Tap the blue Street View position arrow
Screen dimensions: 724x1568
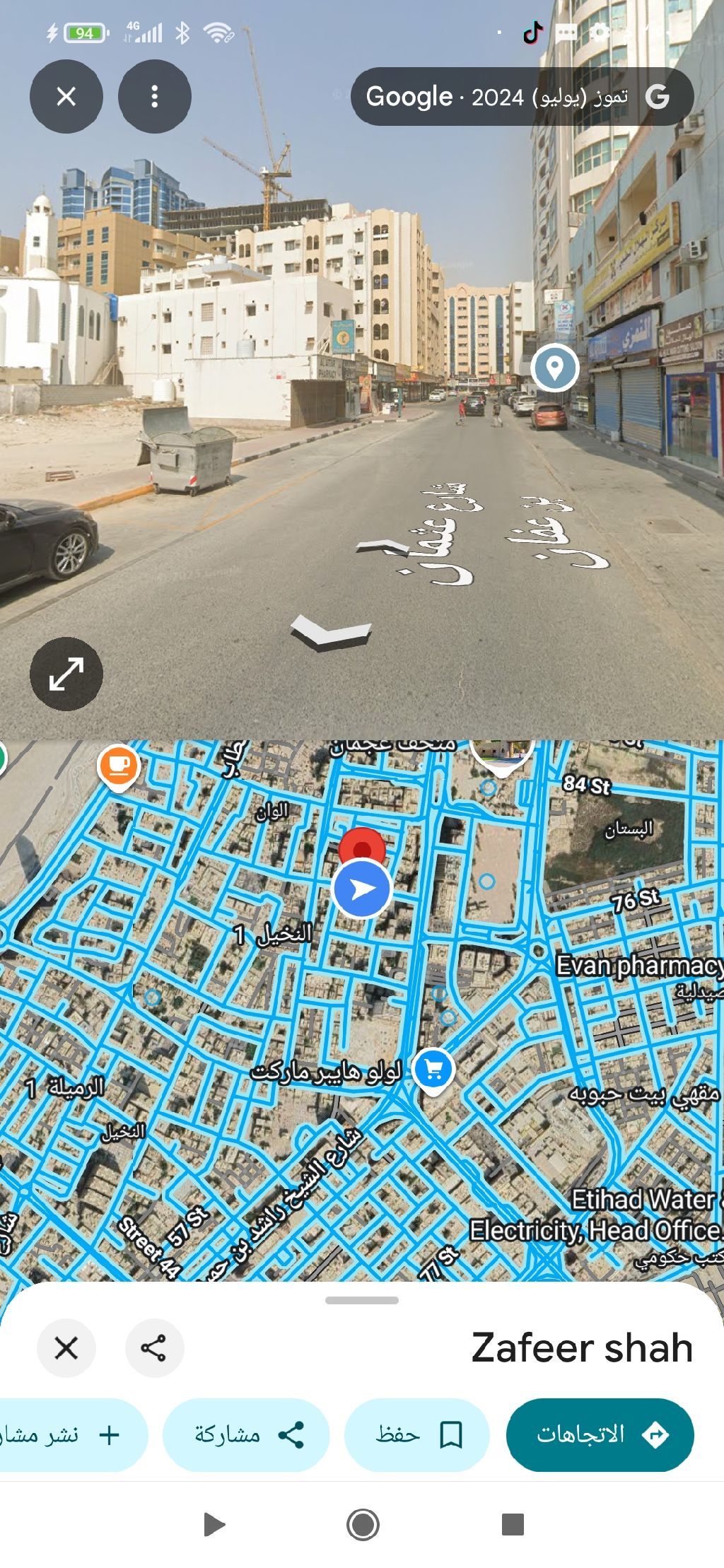[362, 889]
